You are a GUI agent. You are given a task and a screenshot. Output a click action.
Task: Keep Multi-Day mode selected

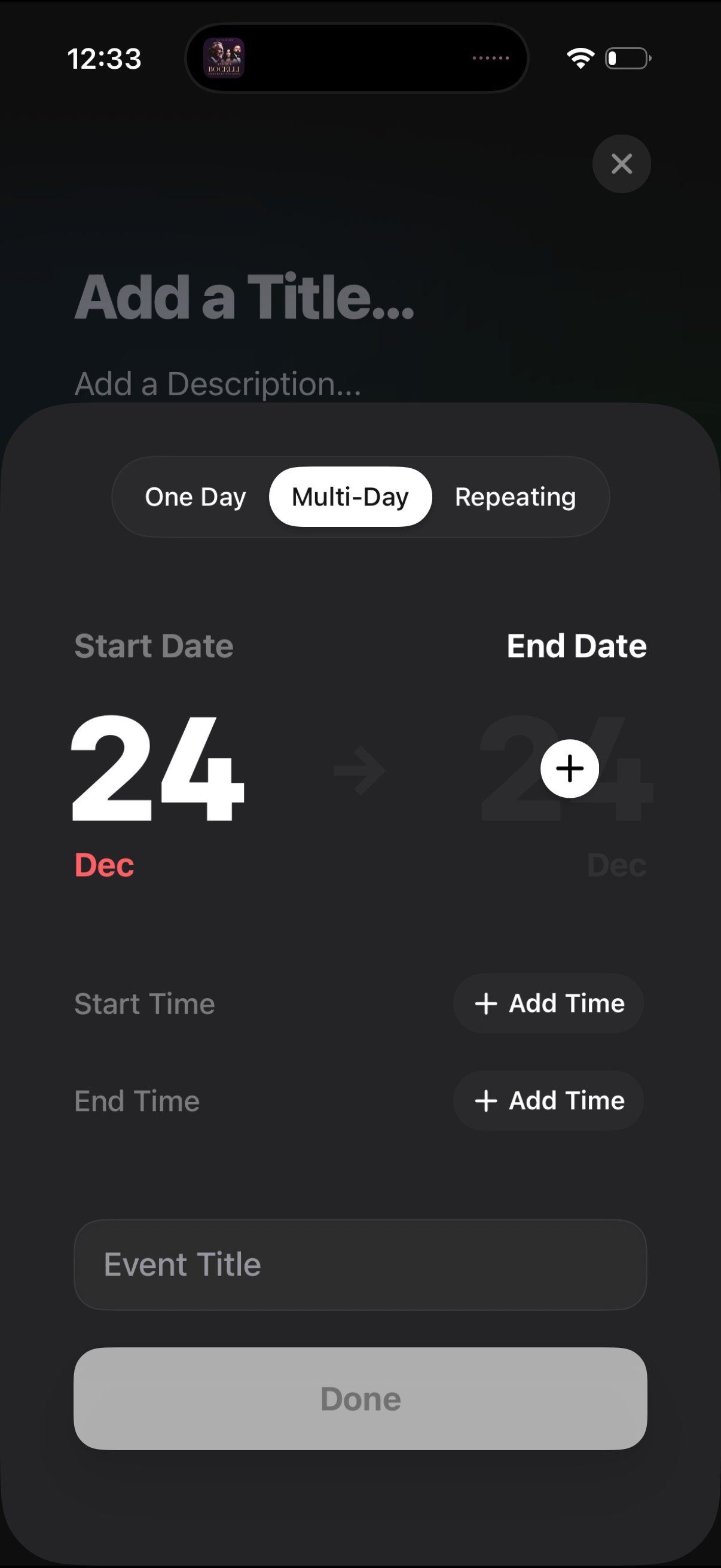coord(350,497)
